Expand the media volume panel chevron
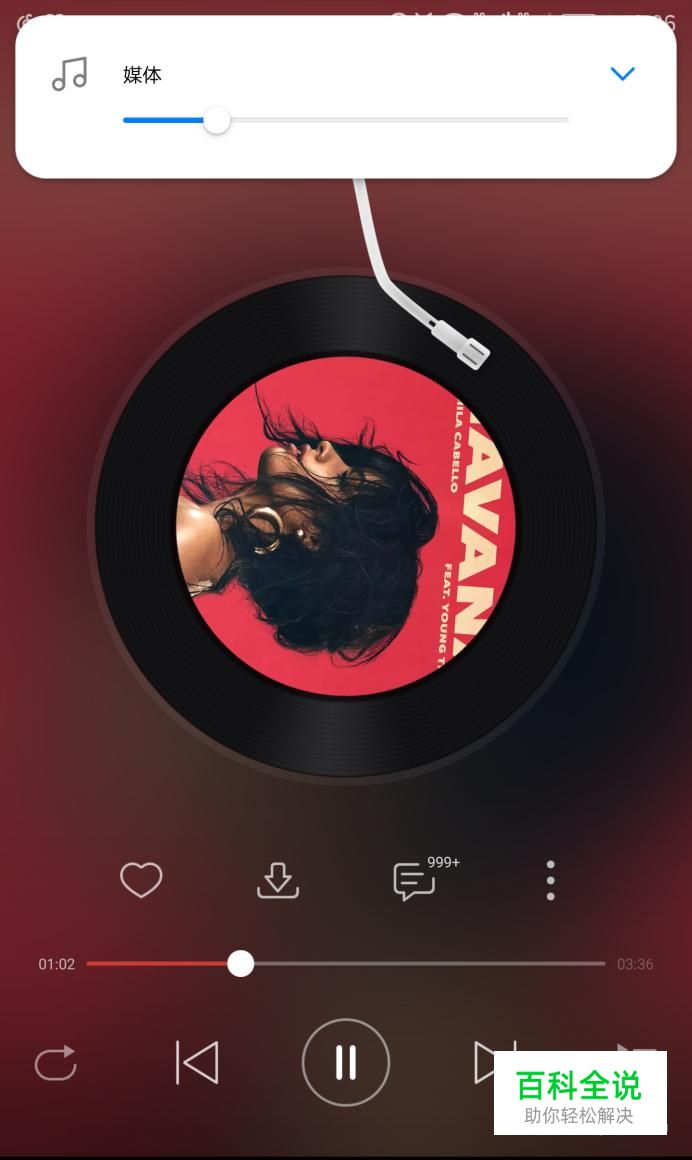This screenshot has width=692, height=1160. click(x=622, y=74)
